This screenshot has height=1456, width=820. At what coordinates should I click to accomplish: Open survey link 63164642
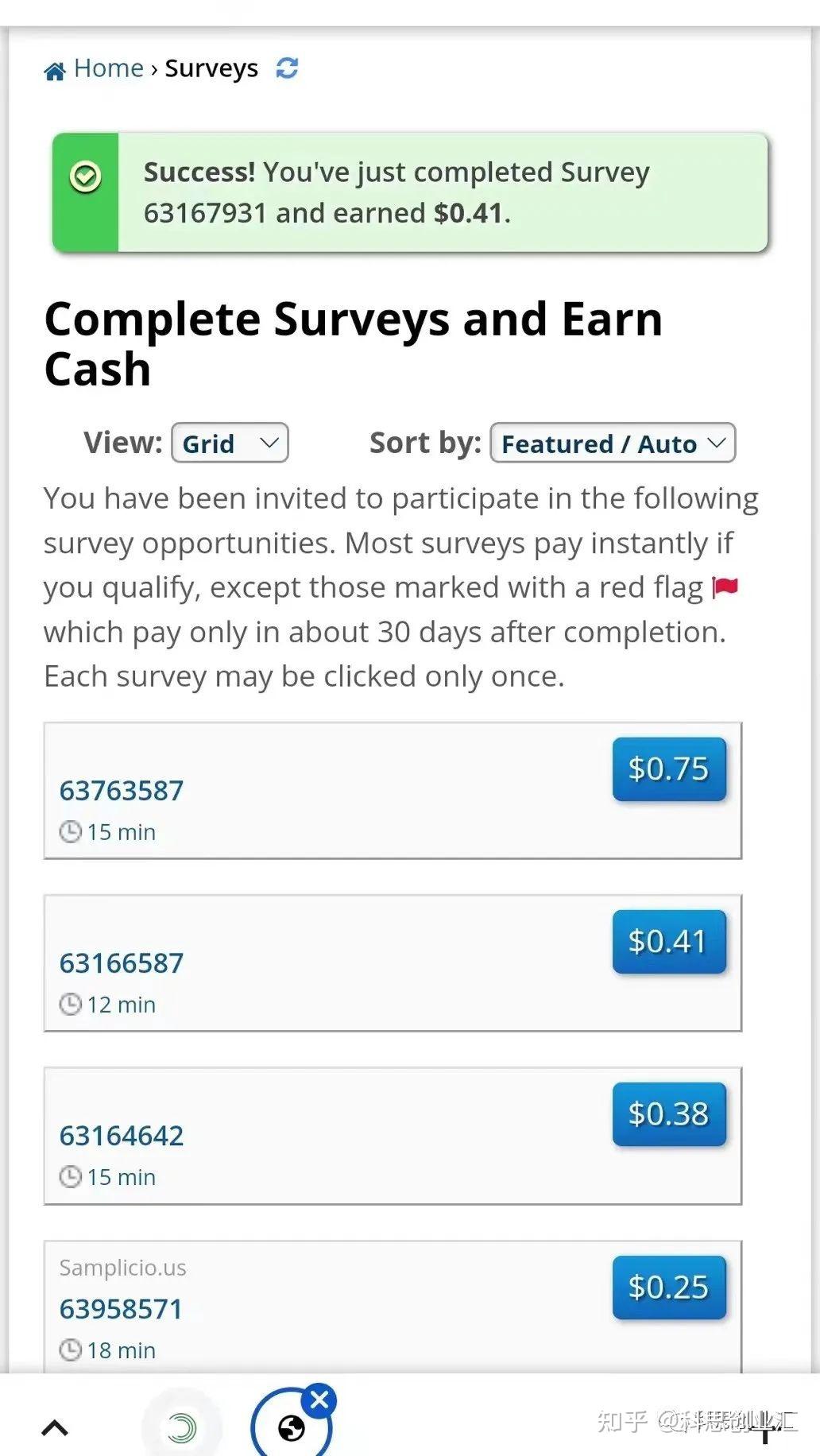121,1136
